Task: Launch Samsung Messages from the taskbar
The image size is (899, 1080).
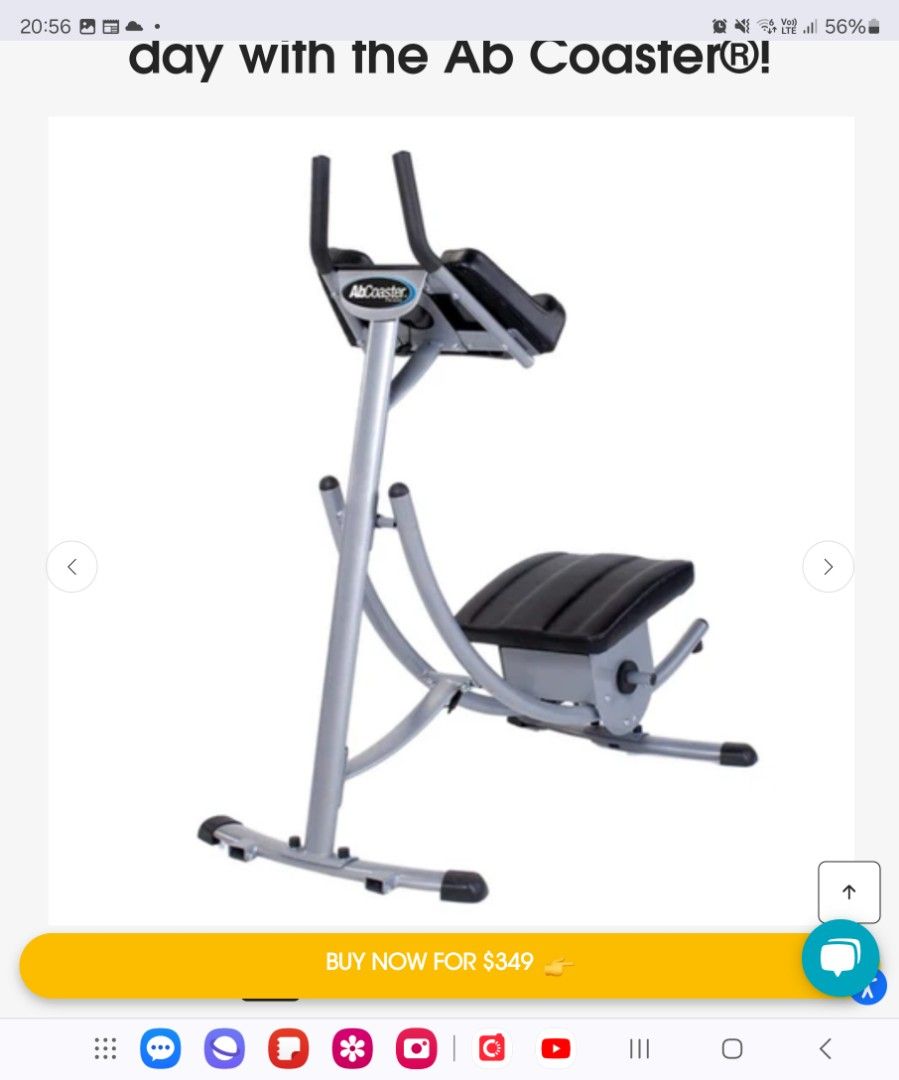Action: click(160, 1048)
